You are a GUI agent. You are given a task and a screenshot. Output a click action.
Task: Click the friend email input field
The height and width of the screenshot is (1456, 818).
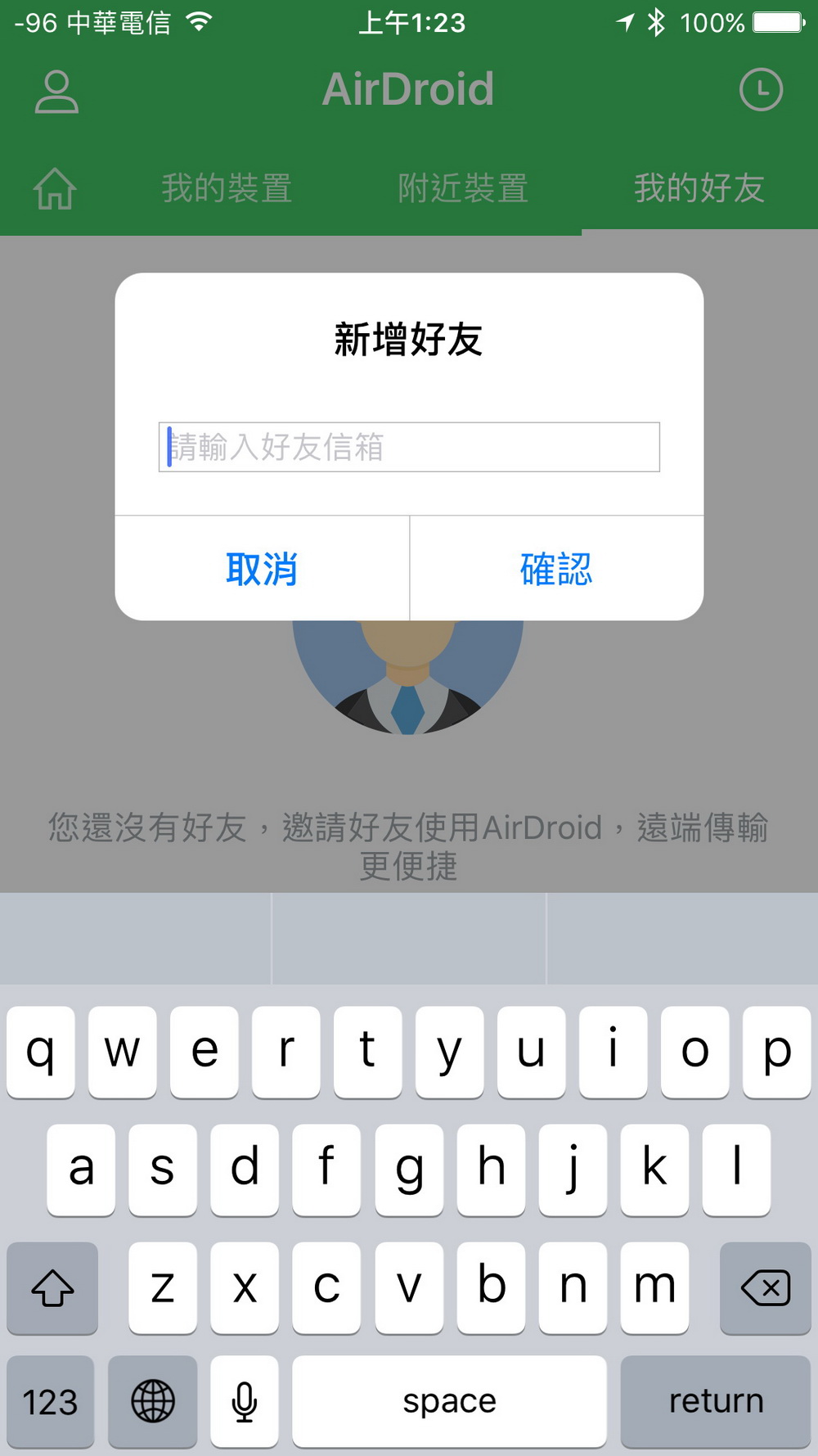(x=409, y=447)
